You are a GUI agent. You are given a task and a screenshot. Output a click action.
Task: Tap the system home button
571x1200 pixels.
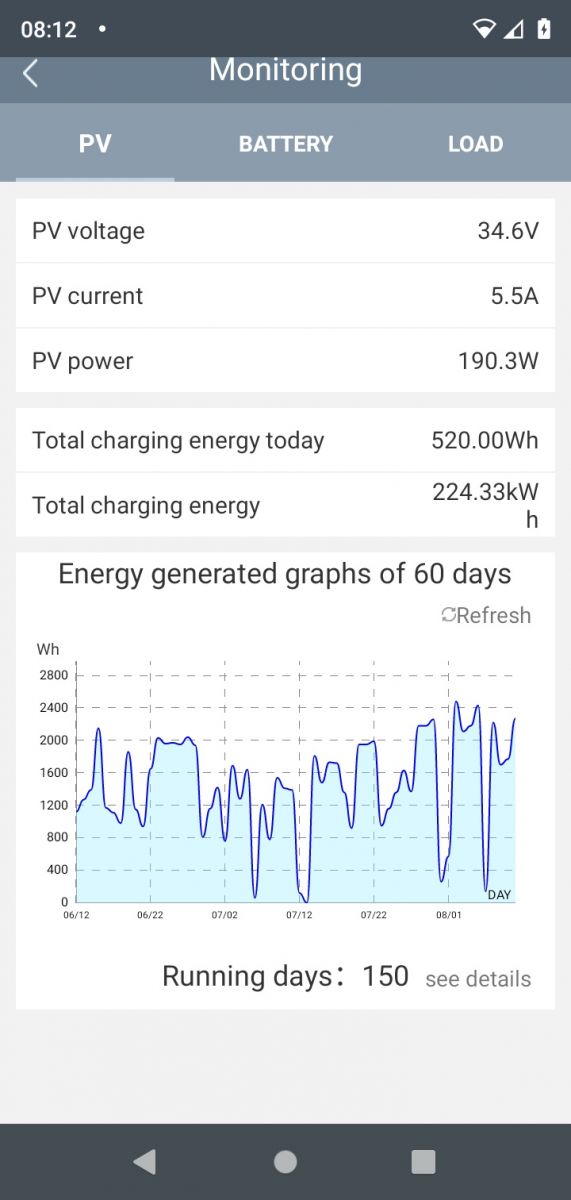tap(285, 1161)
